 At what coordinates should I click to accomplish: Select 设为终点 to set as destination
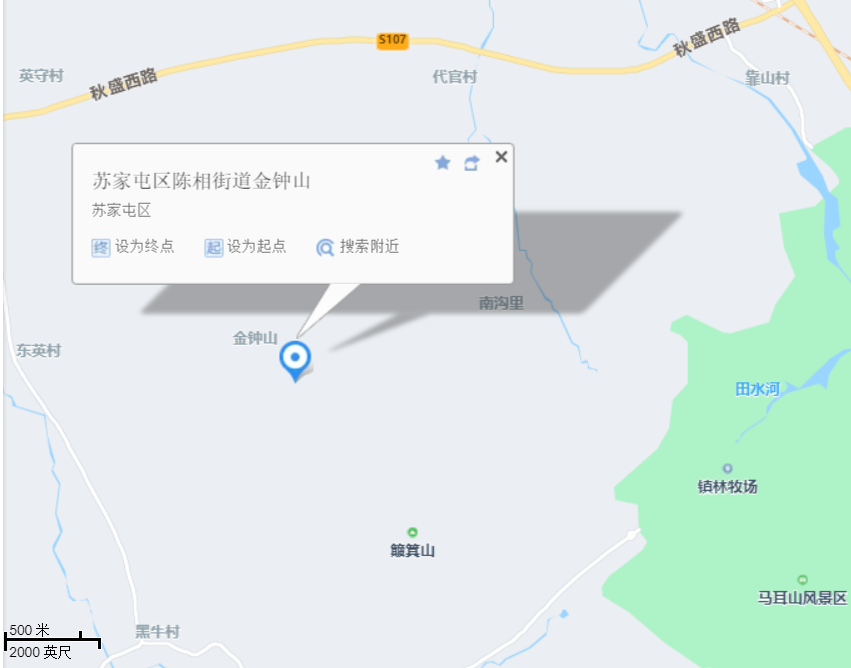pos(133,247)
